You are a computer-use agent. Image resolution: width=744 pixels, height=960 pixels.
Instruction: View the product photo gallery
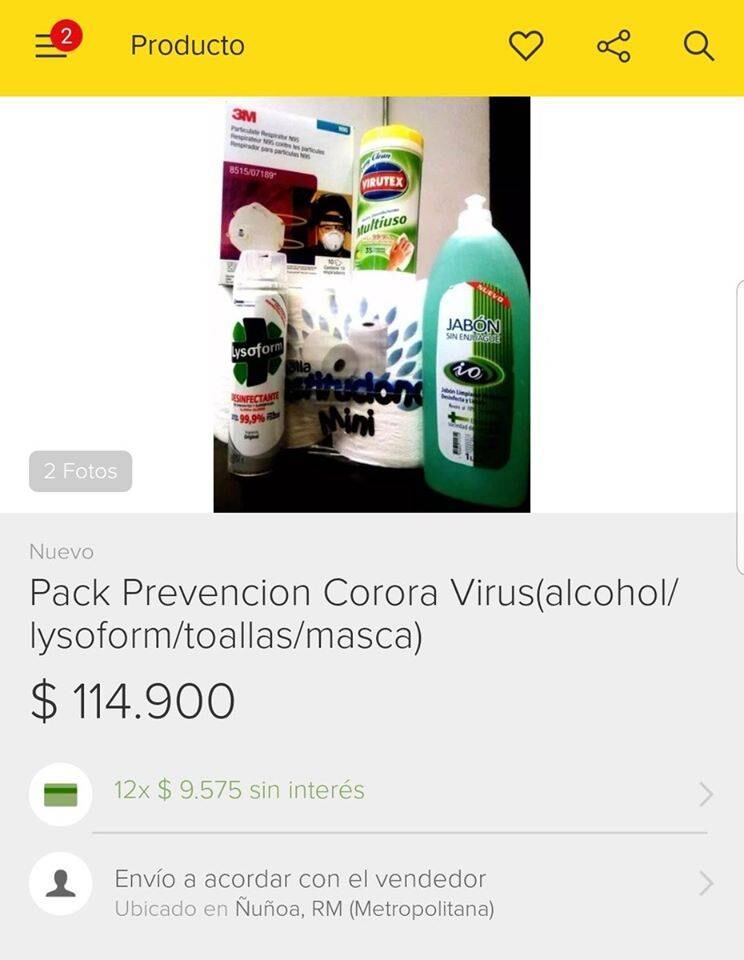[x=81, y=471]
